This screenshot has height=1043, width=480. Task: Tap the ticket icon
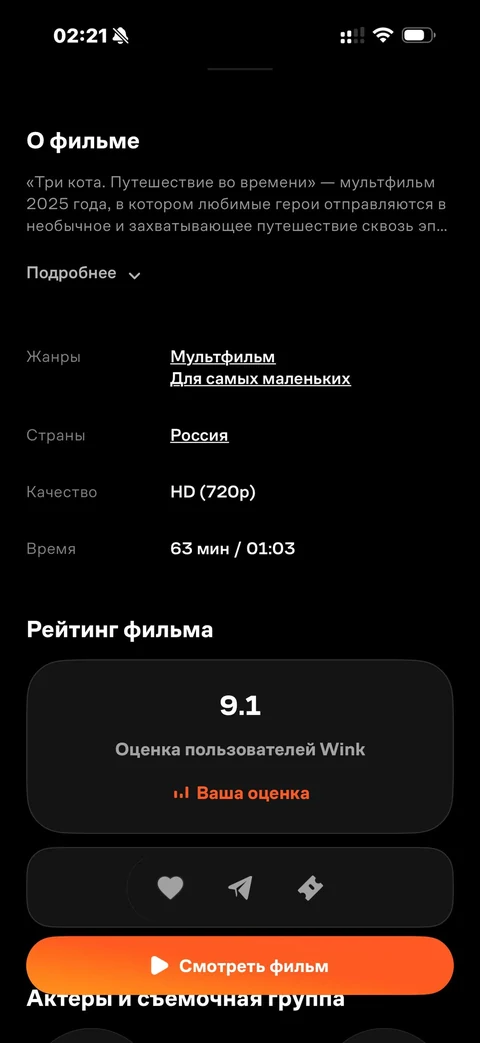[x=310, y=887]
